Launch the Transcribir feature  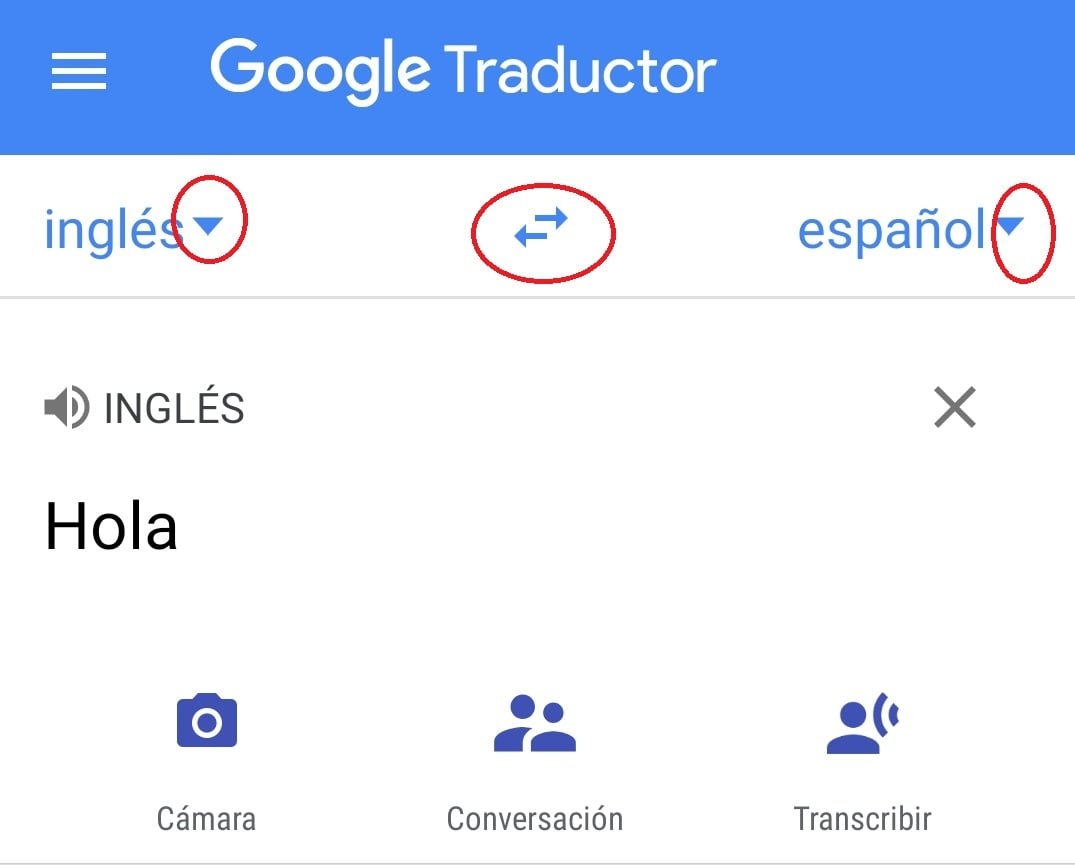click(862, 761)
